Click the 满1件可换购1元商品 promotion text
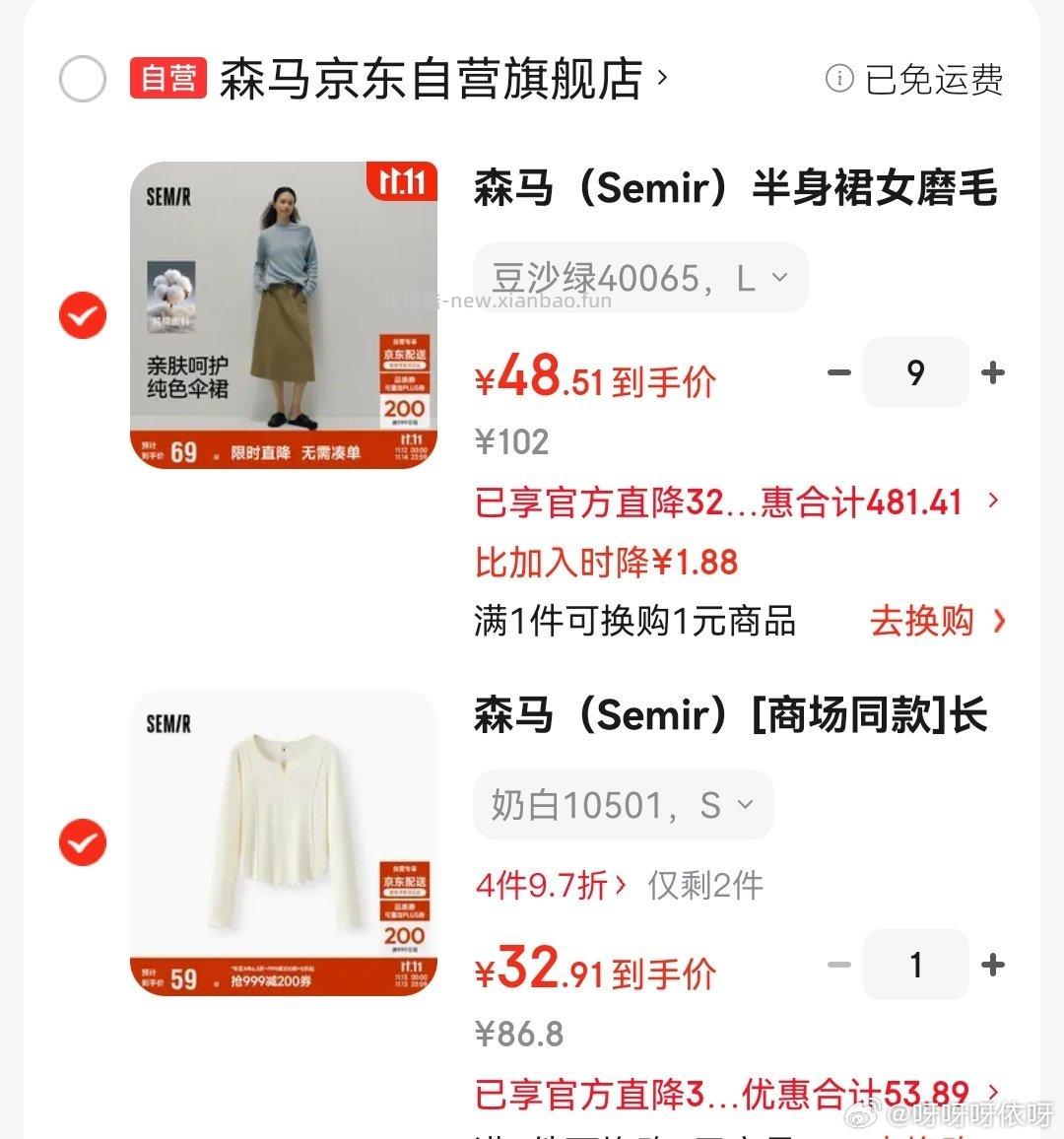 point(635,621)
